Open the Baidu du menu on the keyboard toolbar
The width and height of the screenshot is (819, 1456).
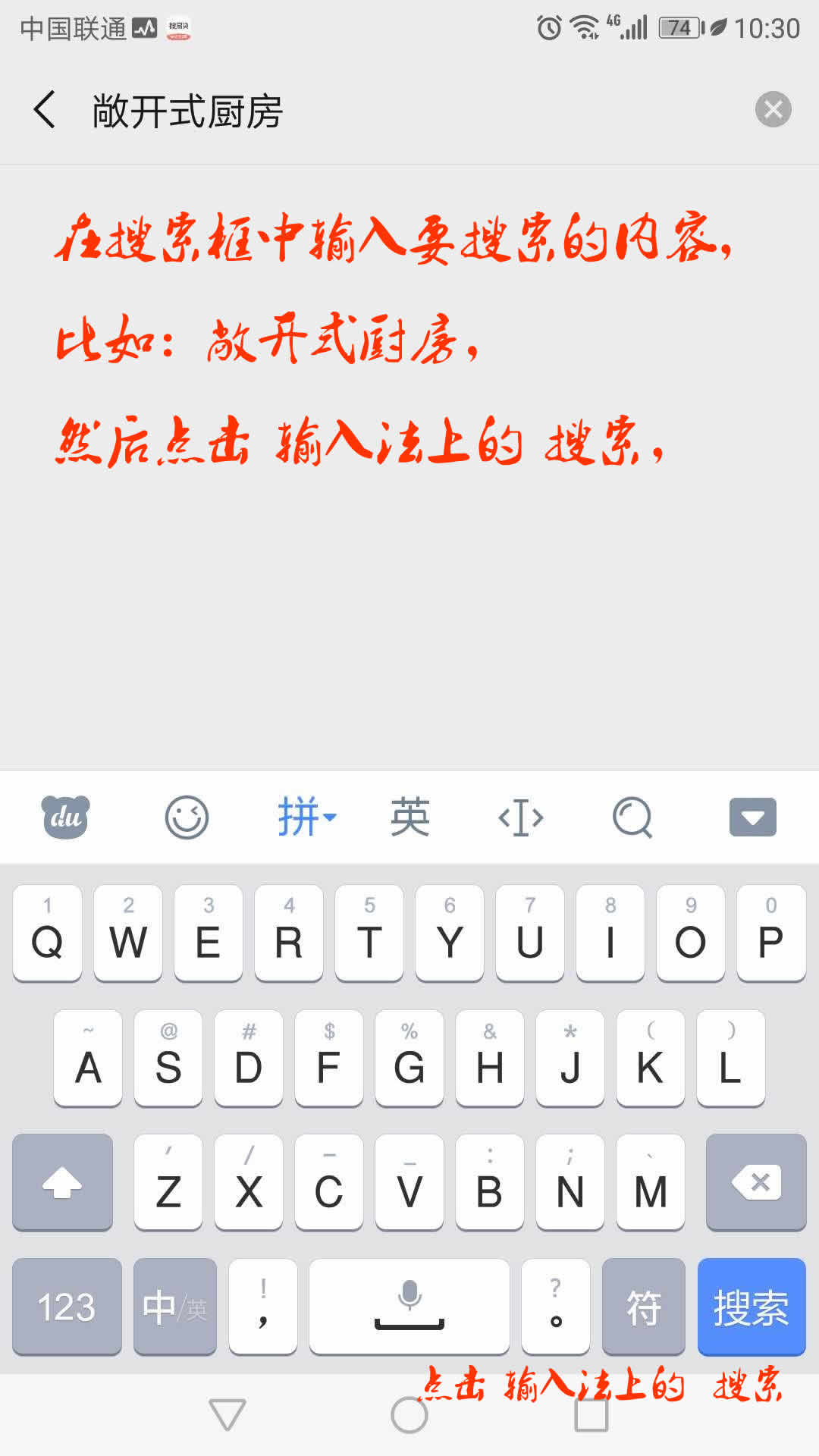(x=65, y=817)
